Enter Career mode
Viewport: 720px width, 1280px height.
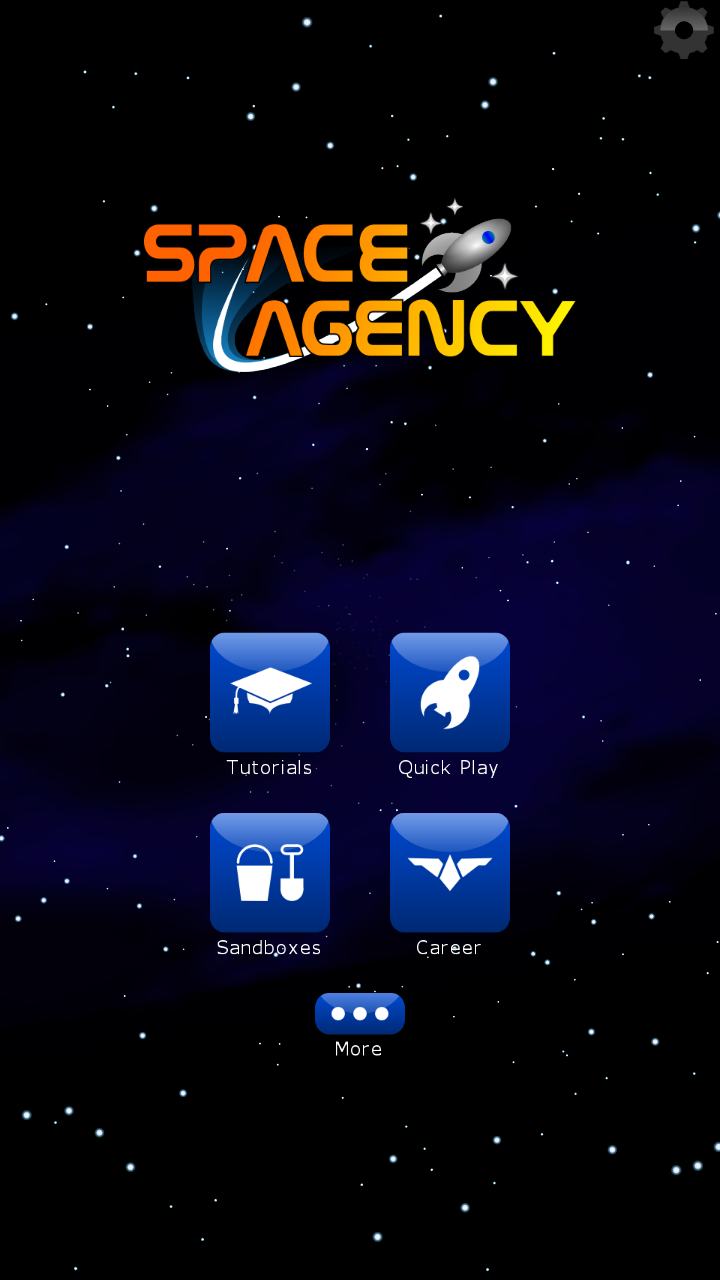pos(450,872)
